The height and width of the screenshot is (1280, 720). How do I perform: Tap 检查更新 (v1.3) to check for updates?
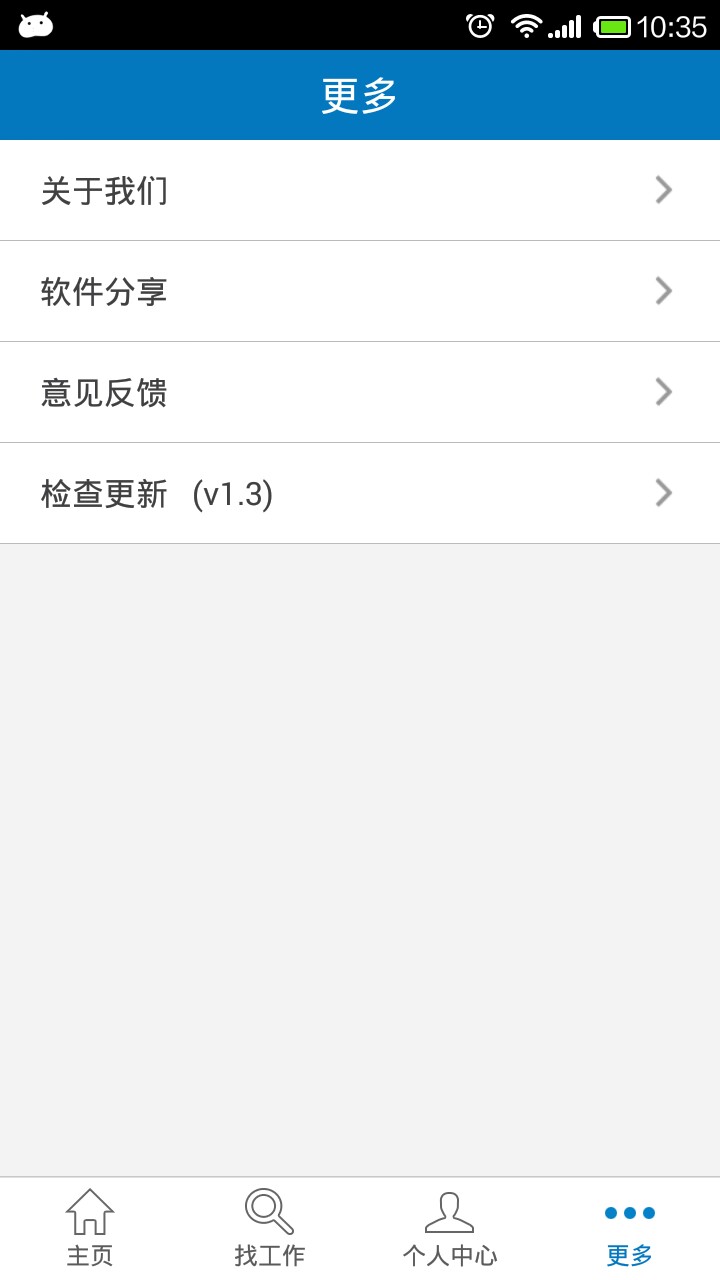pyautogui.click(x=360, y=493)
